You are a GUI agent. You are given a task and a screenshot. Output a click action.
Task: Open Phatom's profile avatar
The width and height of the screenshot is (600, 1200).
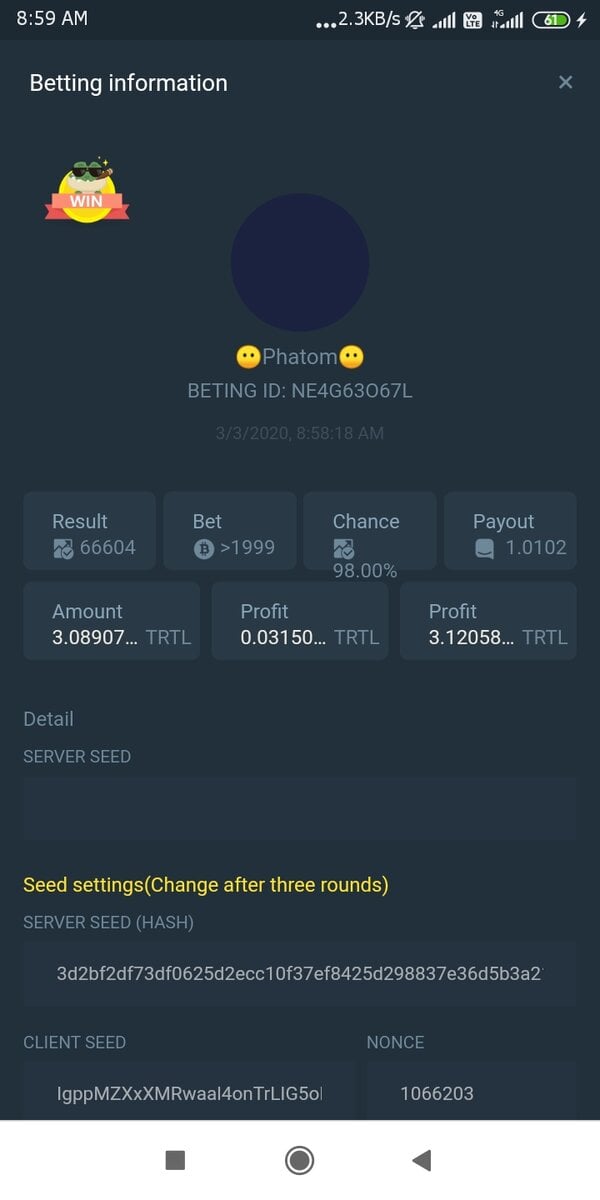300,262
